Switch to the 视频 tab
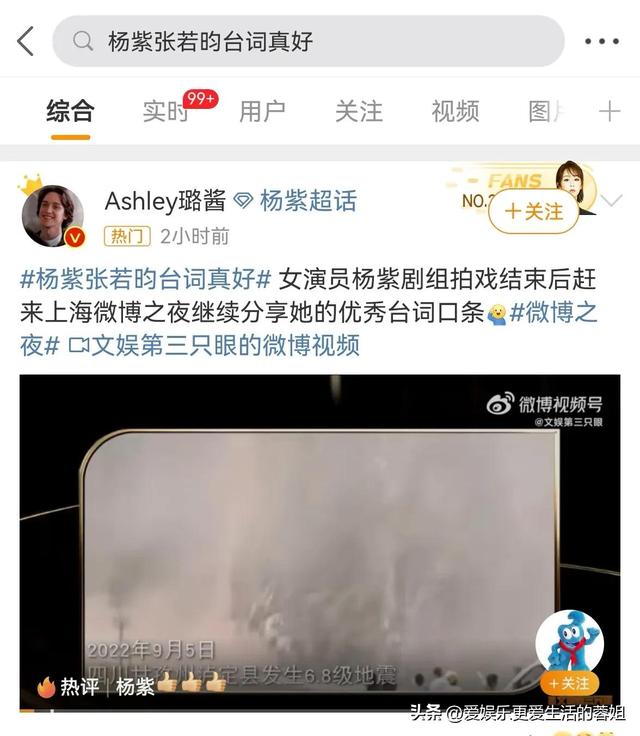The width and height of the screenshot is (640, 736). tap(455, 111)
